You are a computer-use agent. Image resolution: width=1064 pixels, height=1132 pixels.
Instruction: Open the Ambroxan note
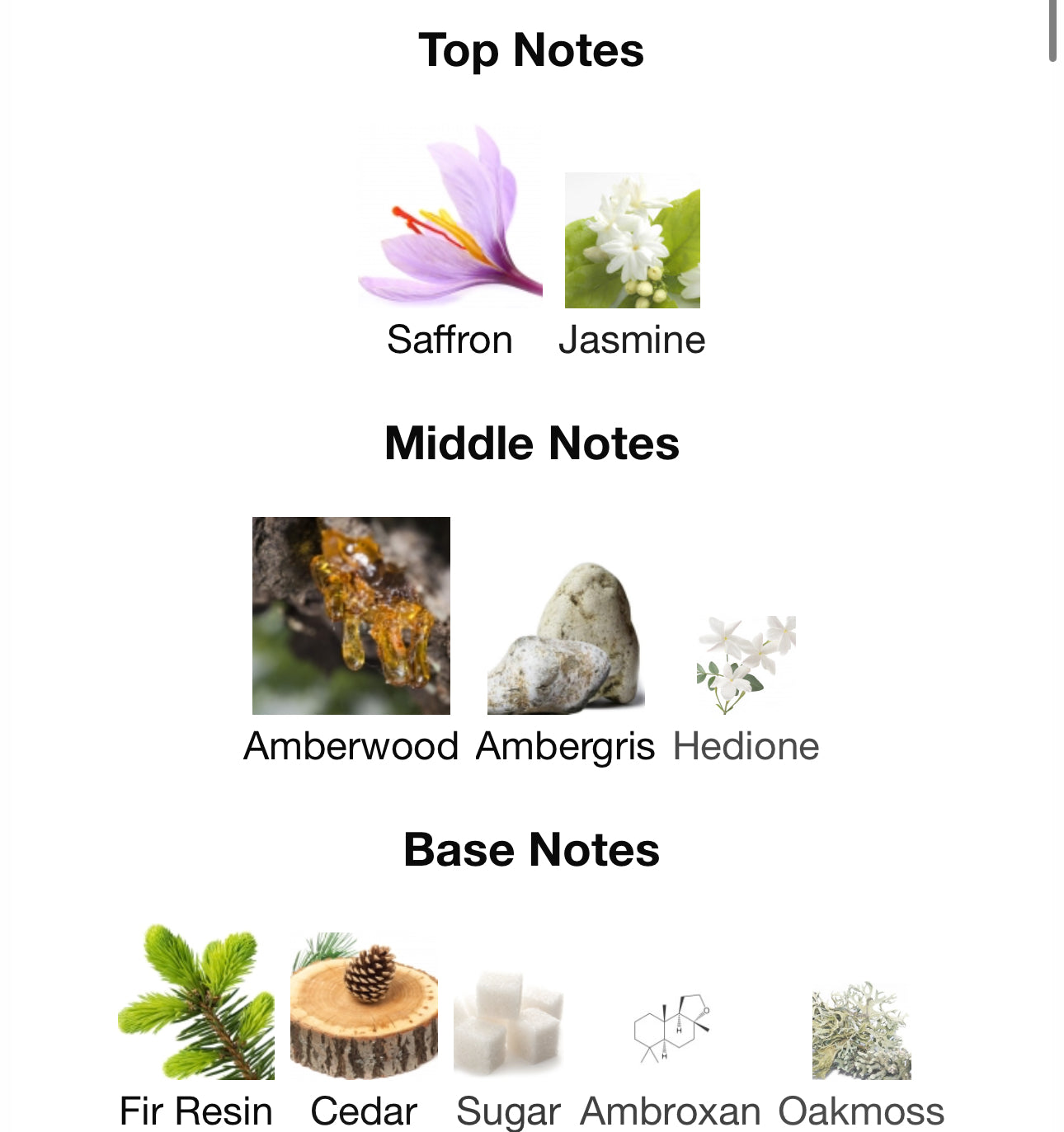coord(671,1028)
